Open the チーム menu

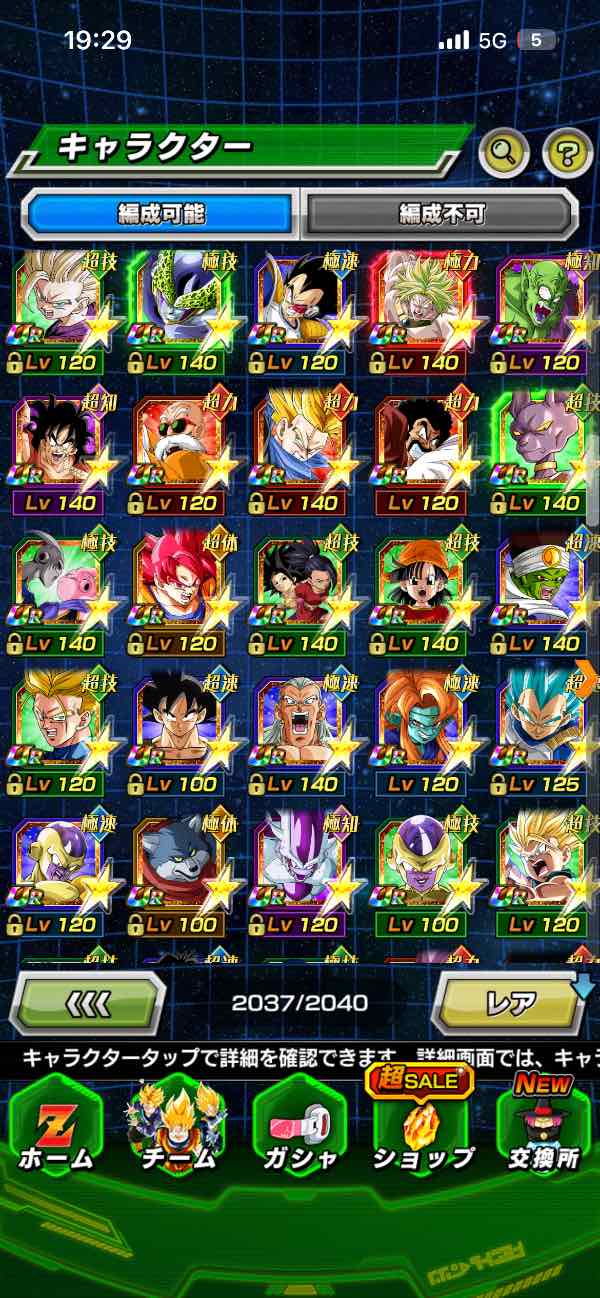[177, 1125]
